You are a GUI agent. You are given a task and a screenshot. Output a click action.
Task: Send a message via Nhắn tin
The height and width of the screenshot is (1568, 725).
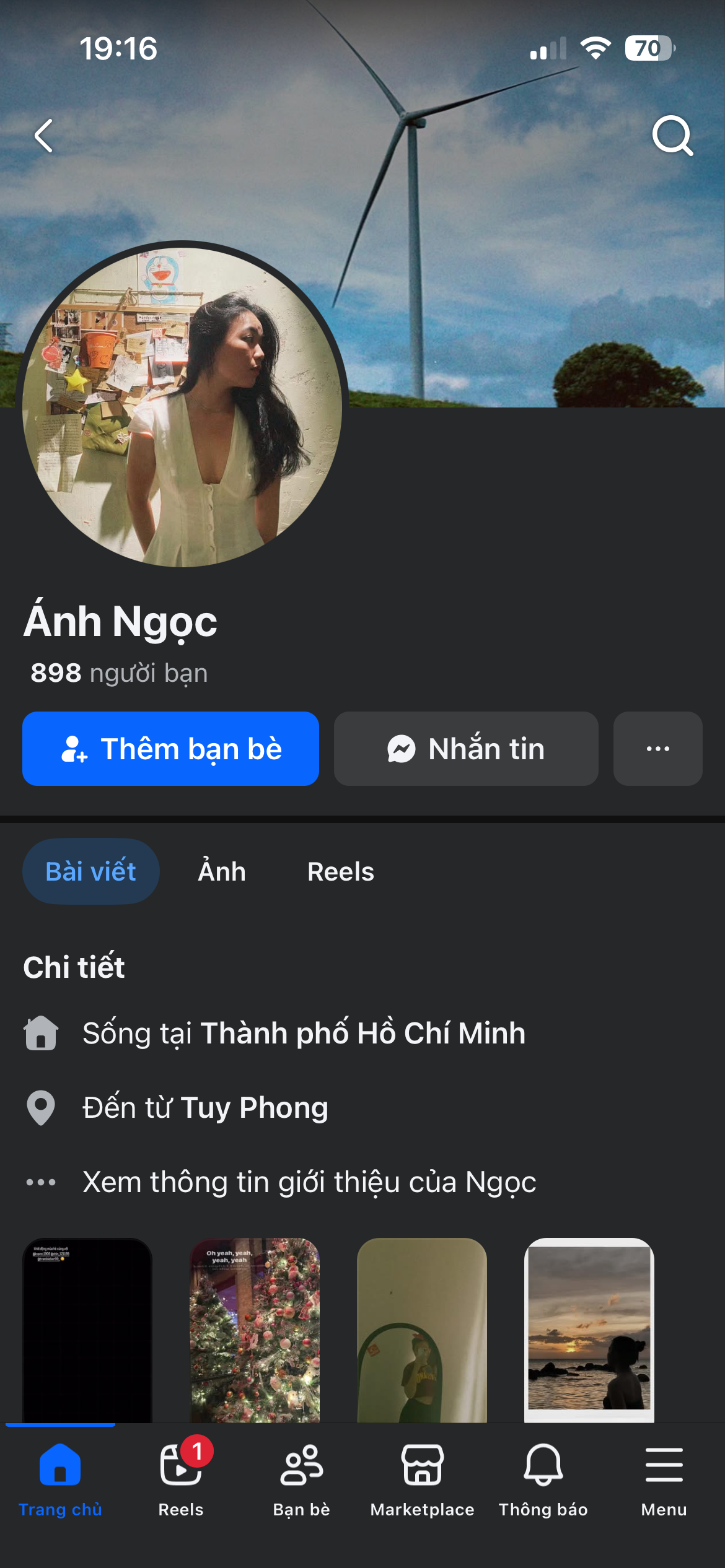[466, 749]
